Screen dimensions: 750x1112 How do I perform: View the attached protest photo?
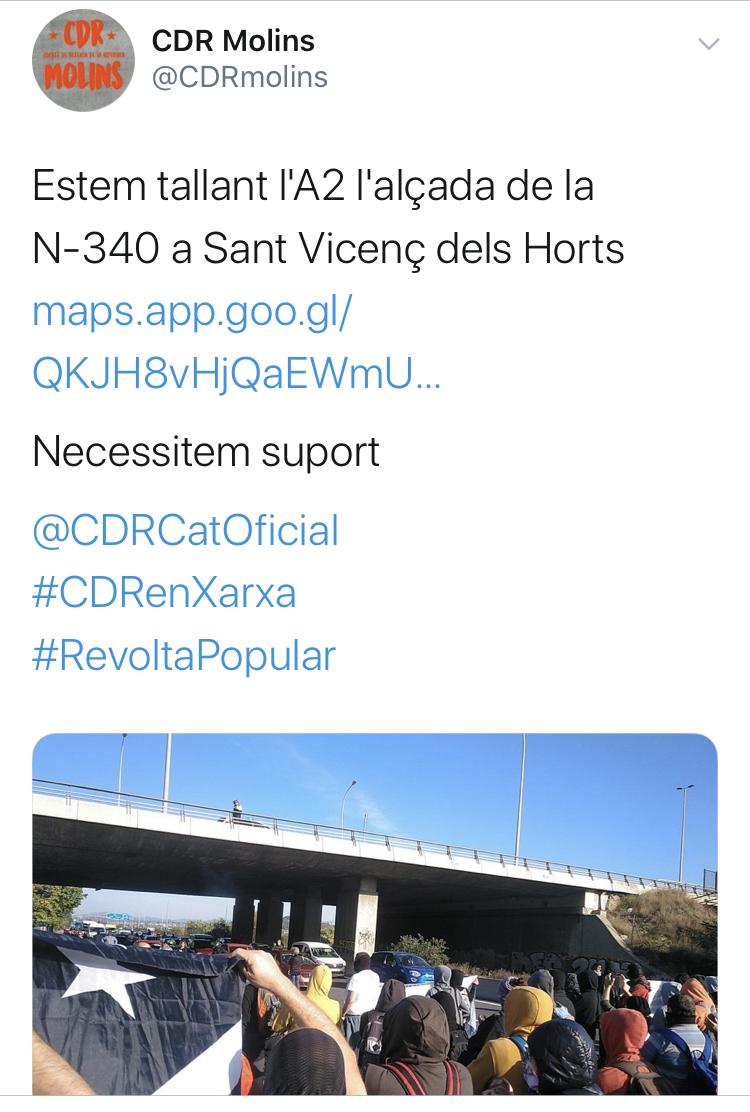tap(375, 913)
